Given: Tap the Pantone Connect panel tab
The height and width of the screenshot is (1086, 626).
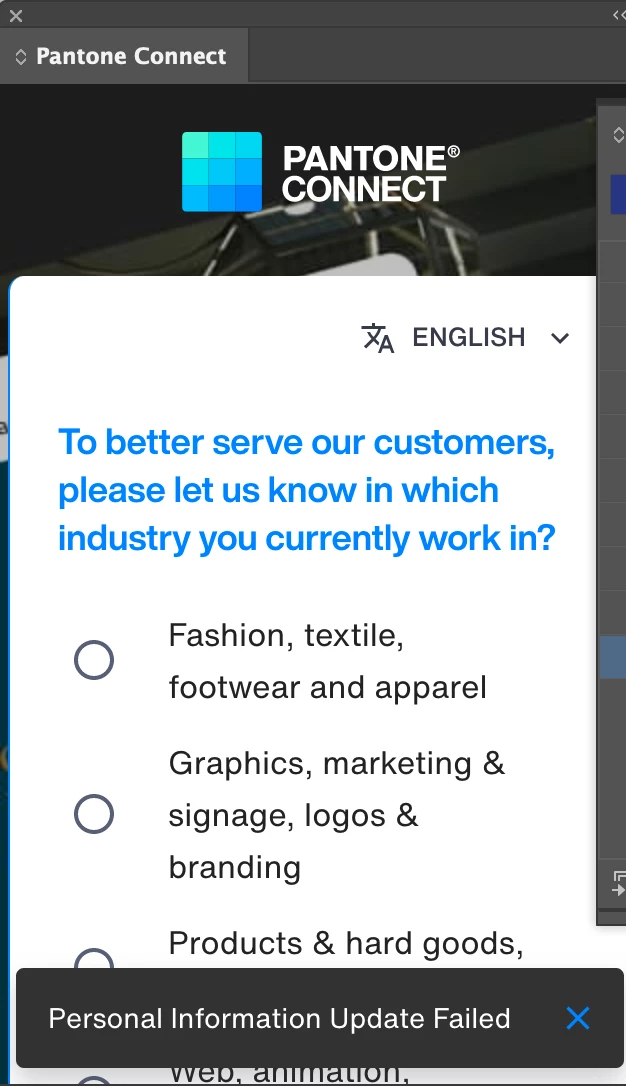Looking at the screenshot, I should click(122, 57).
